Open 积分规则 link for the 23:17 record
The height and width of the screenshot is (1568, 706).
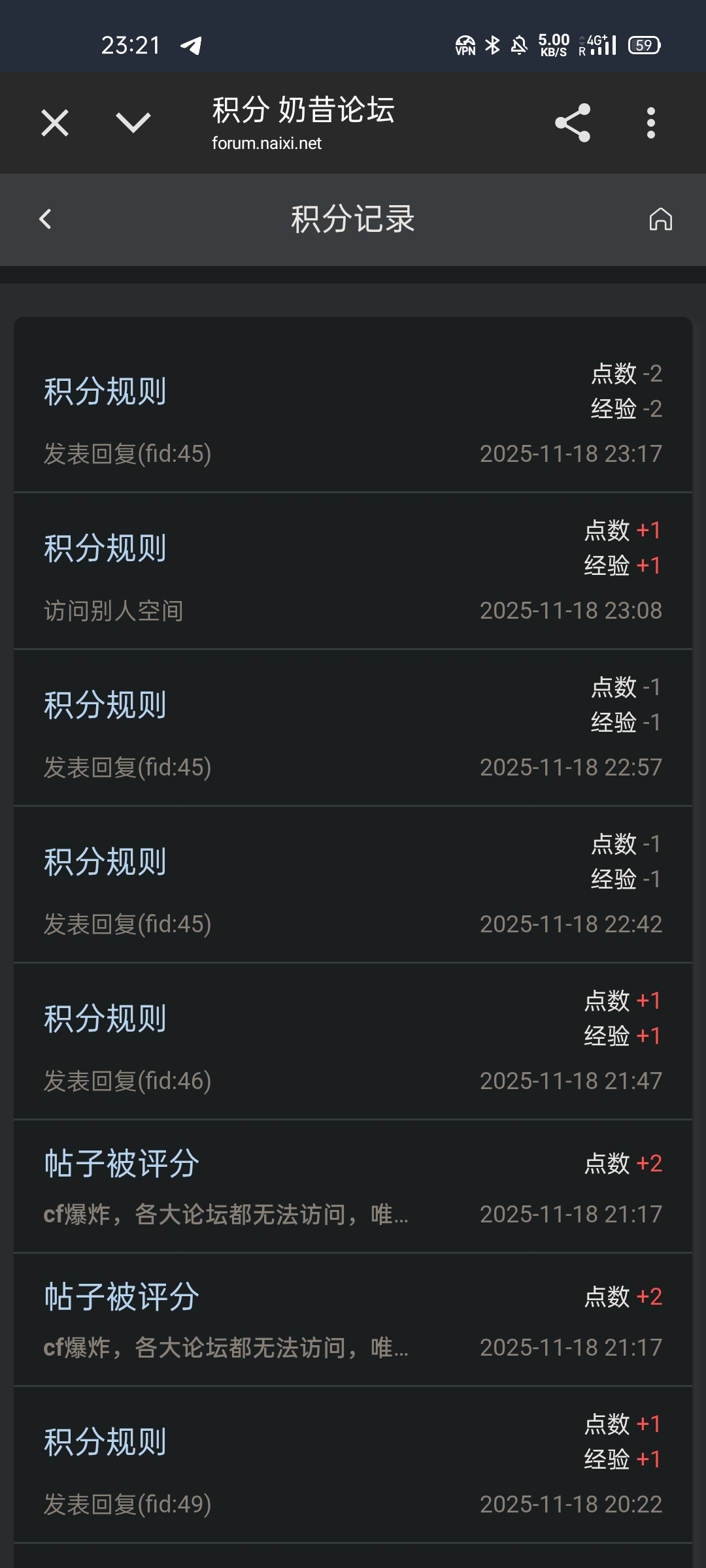(x=105, y=392)
